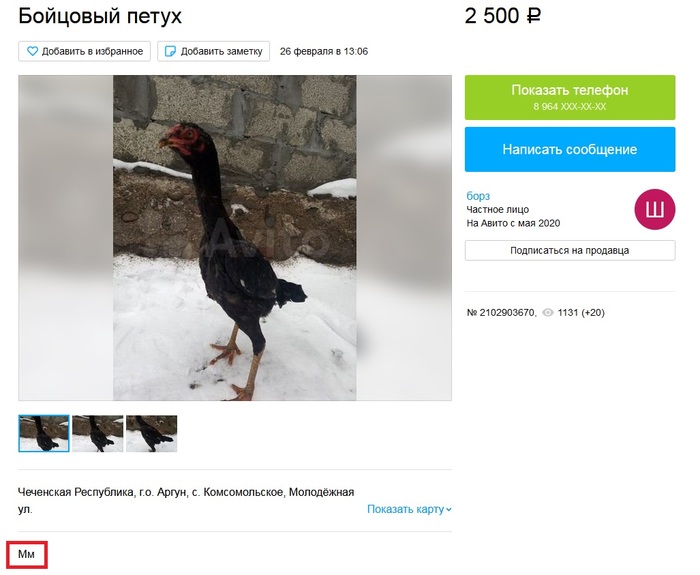
Task: Tap Добавить заметку button
Action: (x=213, y=51)
